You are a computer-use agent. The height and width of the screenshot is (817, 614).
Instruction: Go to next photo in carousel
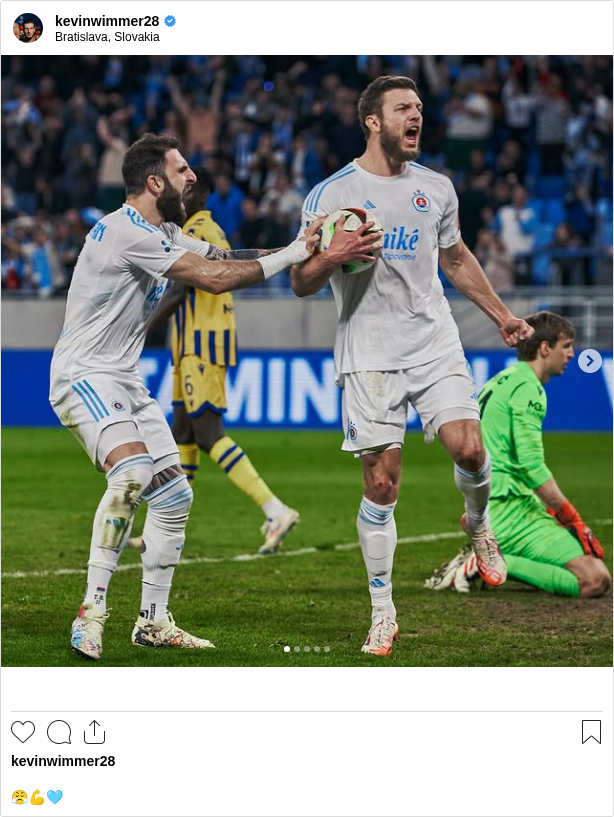(589, 361)
